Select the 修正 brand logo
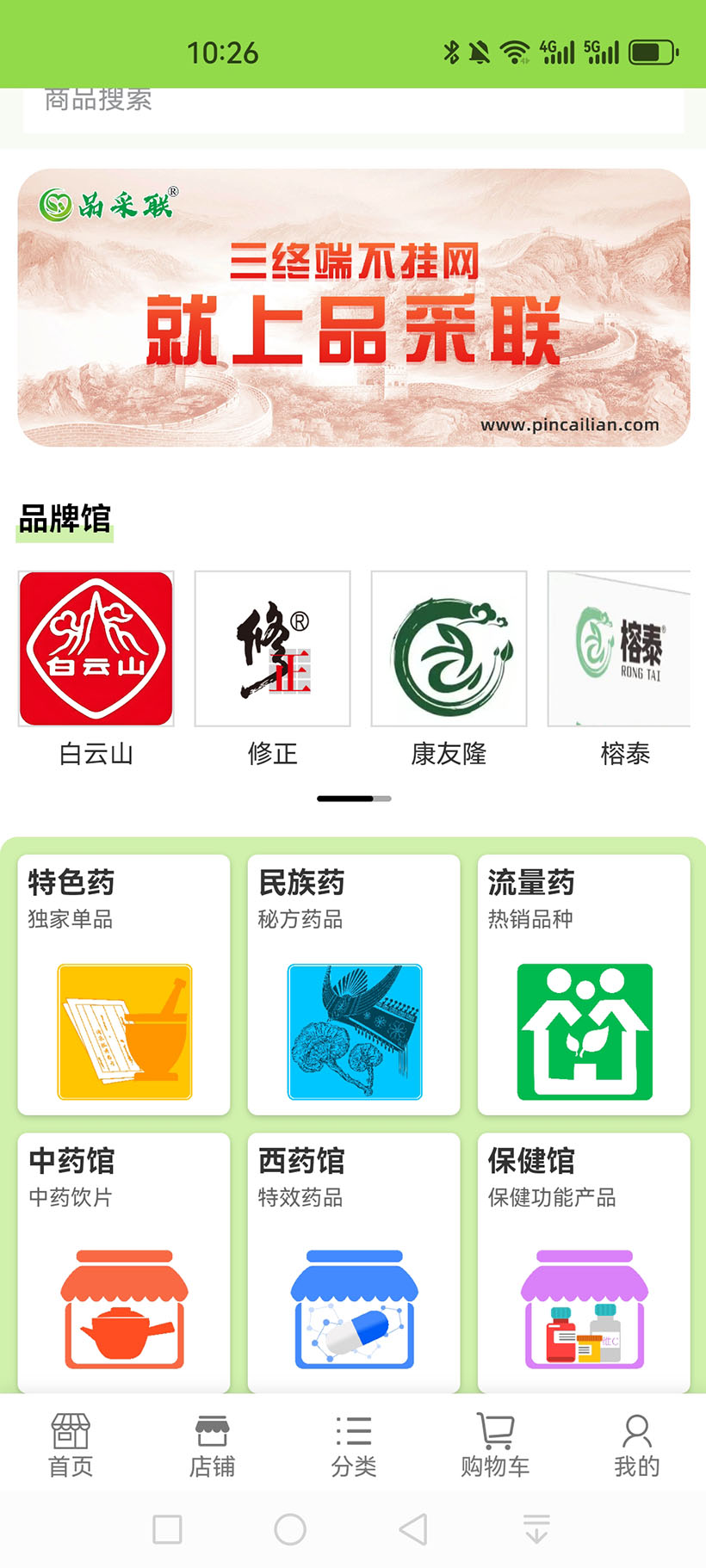The width and height of the screenshot is (706, 1568). click(x=272, y=649)
